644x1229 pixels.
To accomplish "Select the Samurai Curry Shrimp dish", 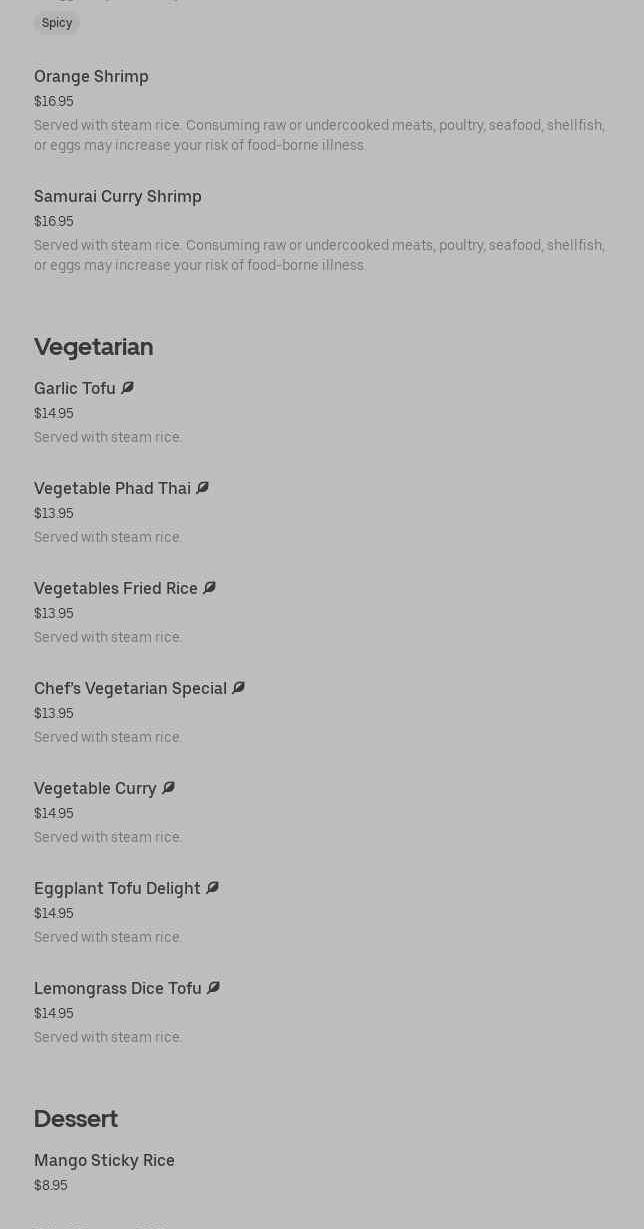I will pyautogui.click(x=118, y=197).
